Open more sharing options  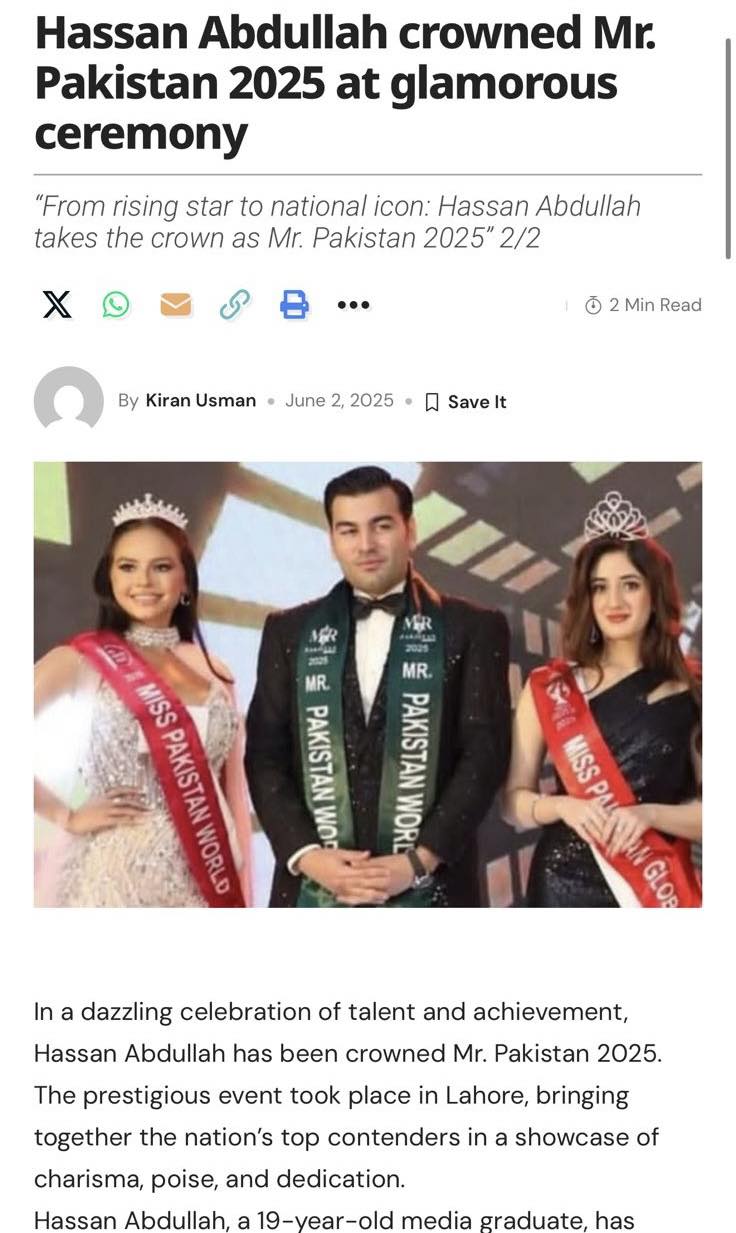(353, 304)
